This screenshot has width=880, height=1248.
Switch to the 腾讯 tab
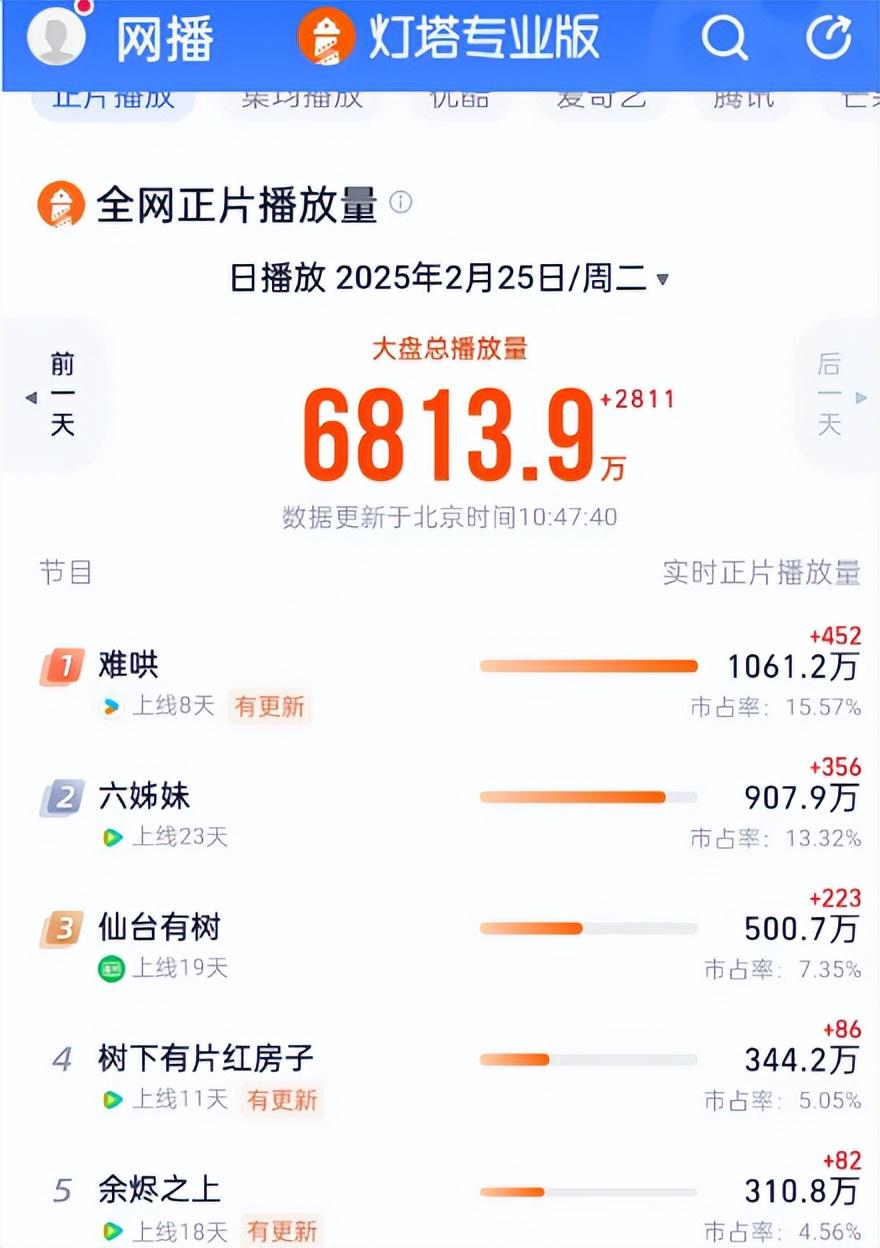(x=743, y=100)
